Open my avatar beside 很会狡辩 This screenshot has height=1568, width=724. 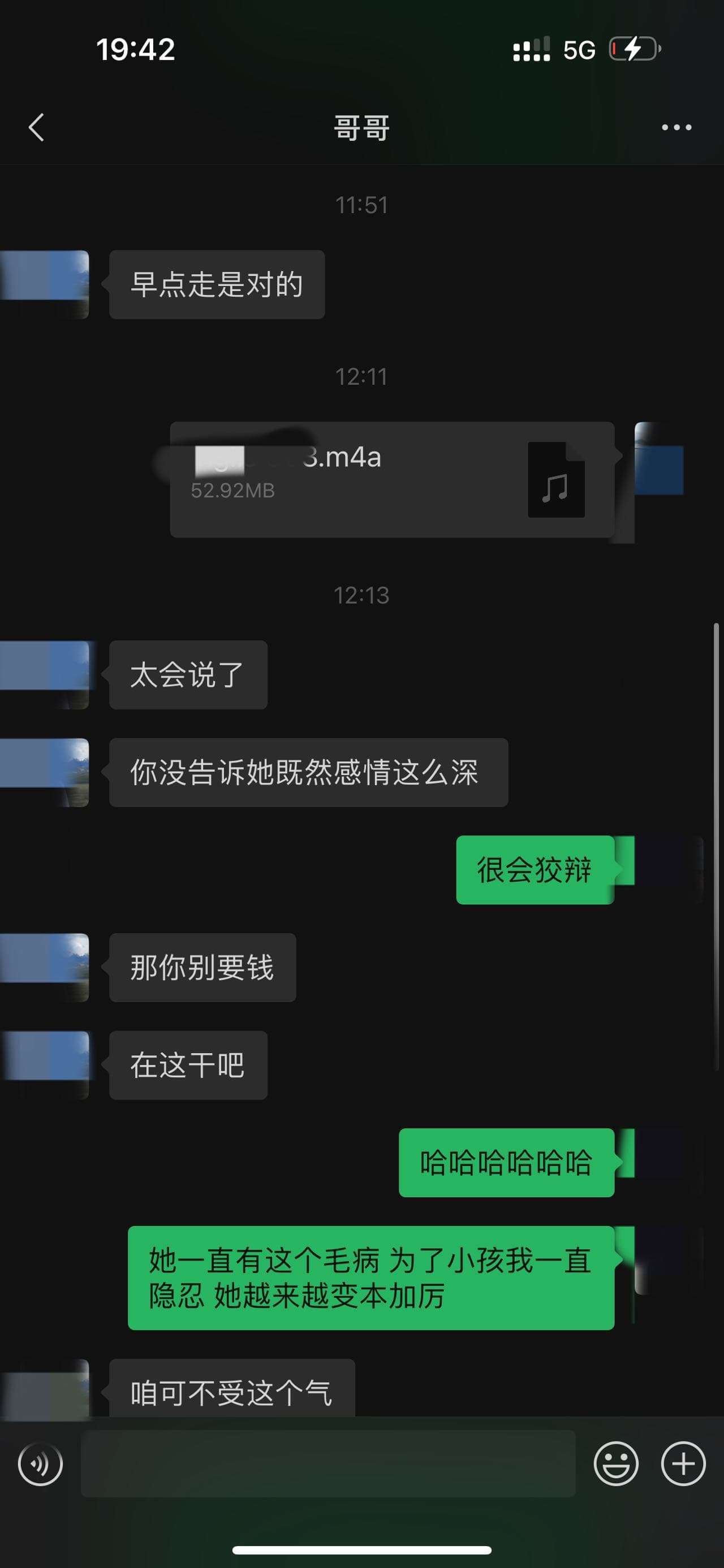[667, 869]
